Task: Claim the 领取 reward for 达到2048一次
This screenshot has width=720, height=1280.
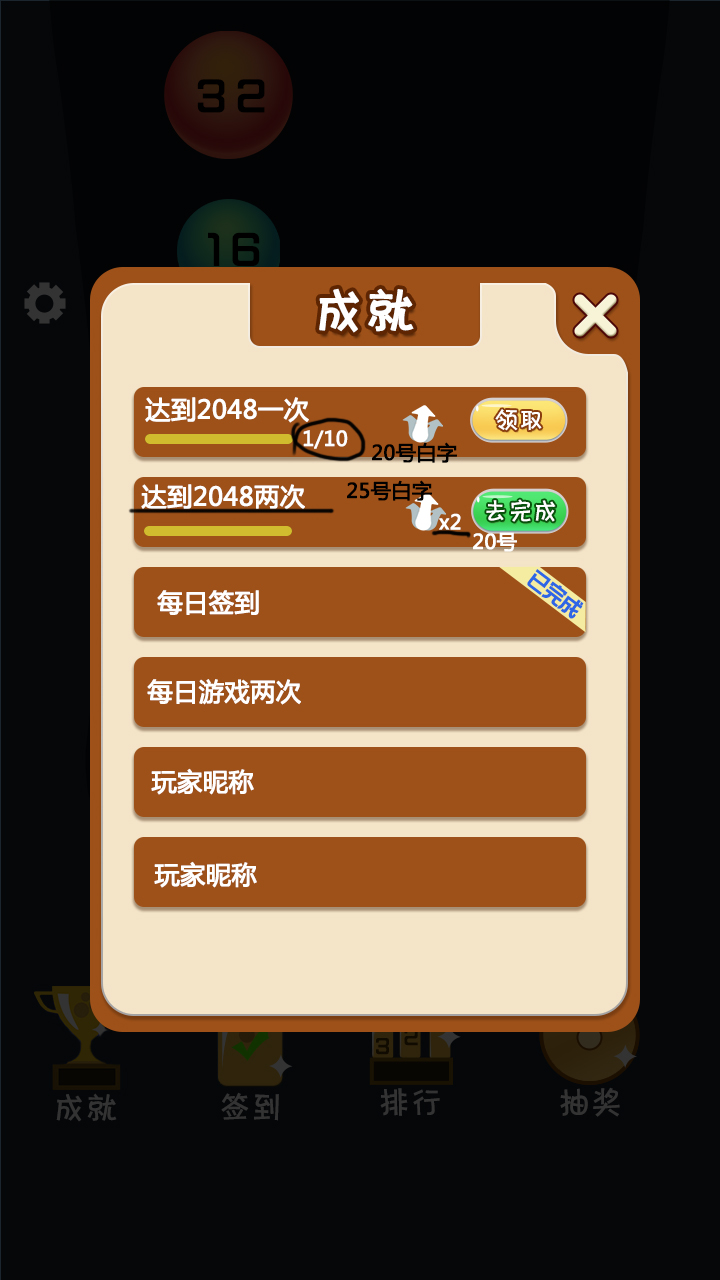Action: tap(519, 420)
